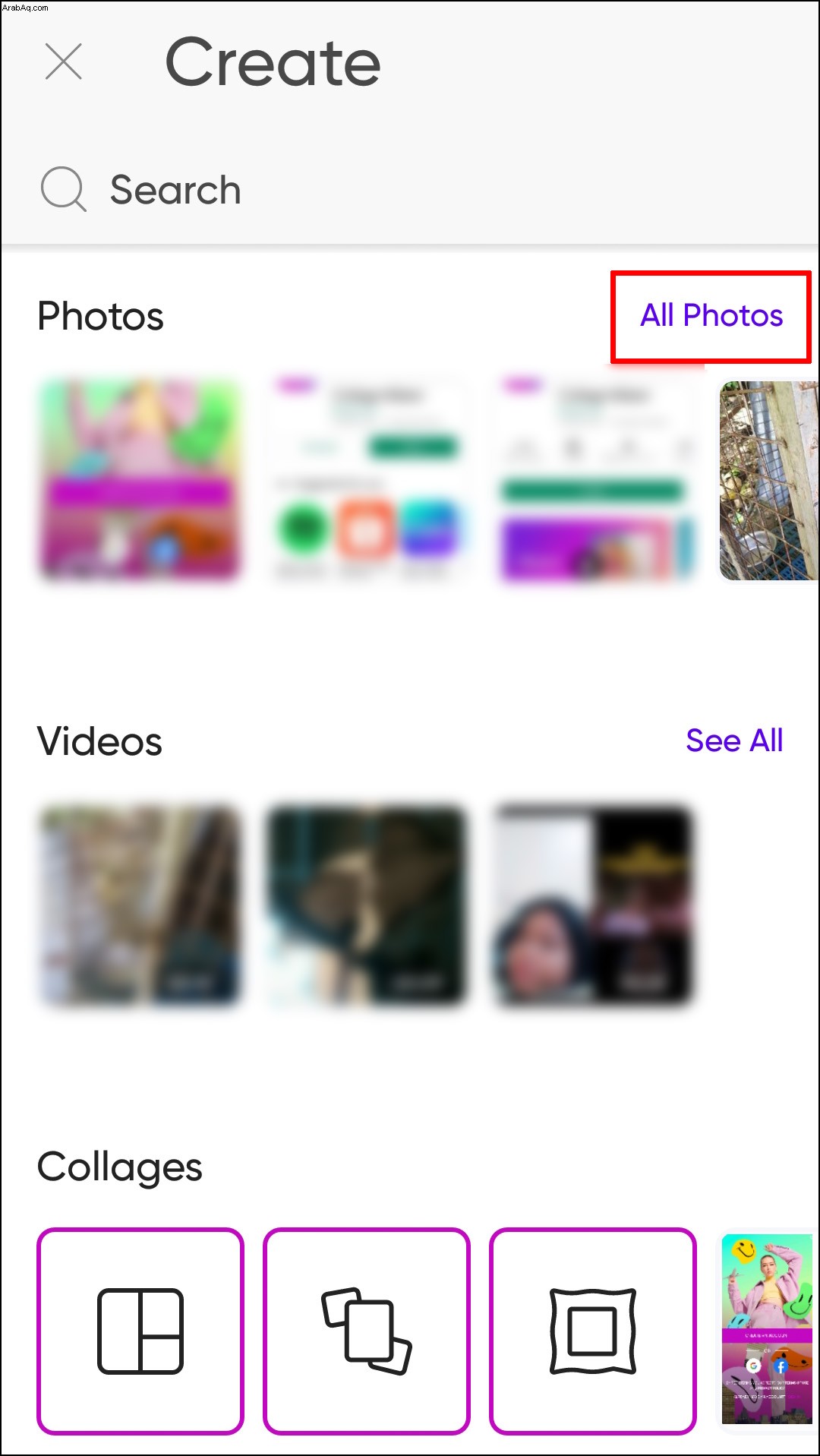Screen dimensions: 820x1456
Task: Open All Photos
Action: 711,315
